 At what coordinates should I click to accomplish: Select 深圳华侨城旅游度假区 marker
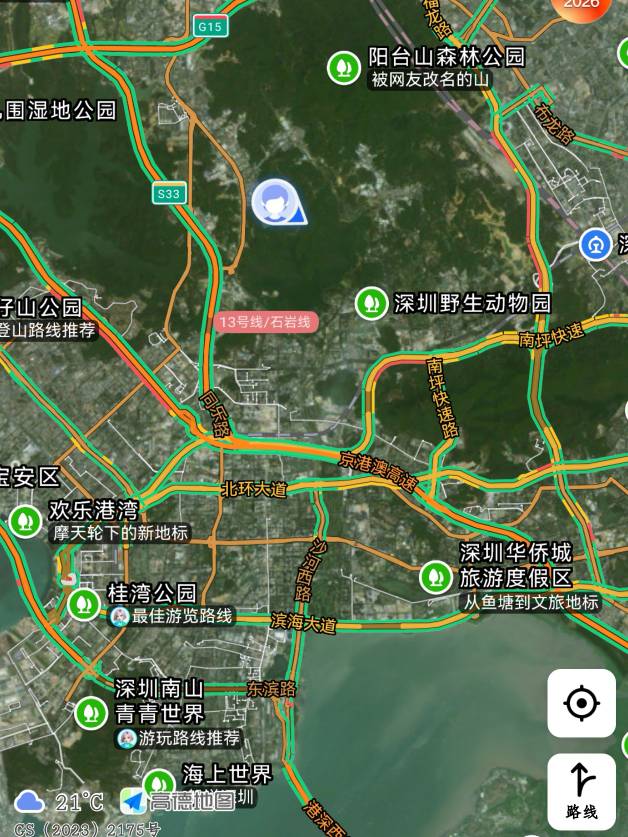pos(435,576)
